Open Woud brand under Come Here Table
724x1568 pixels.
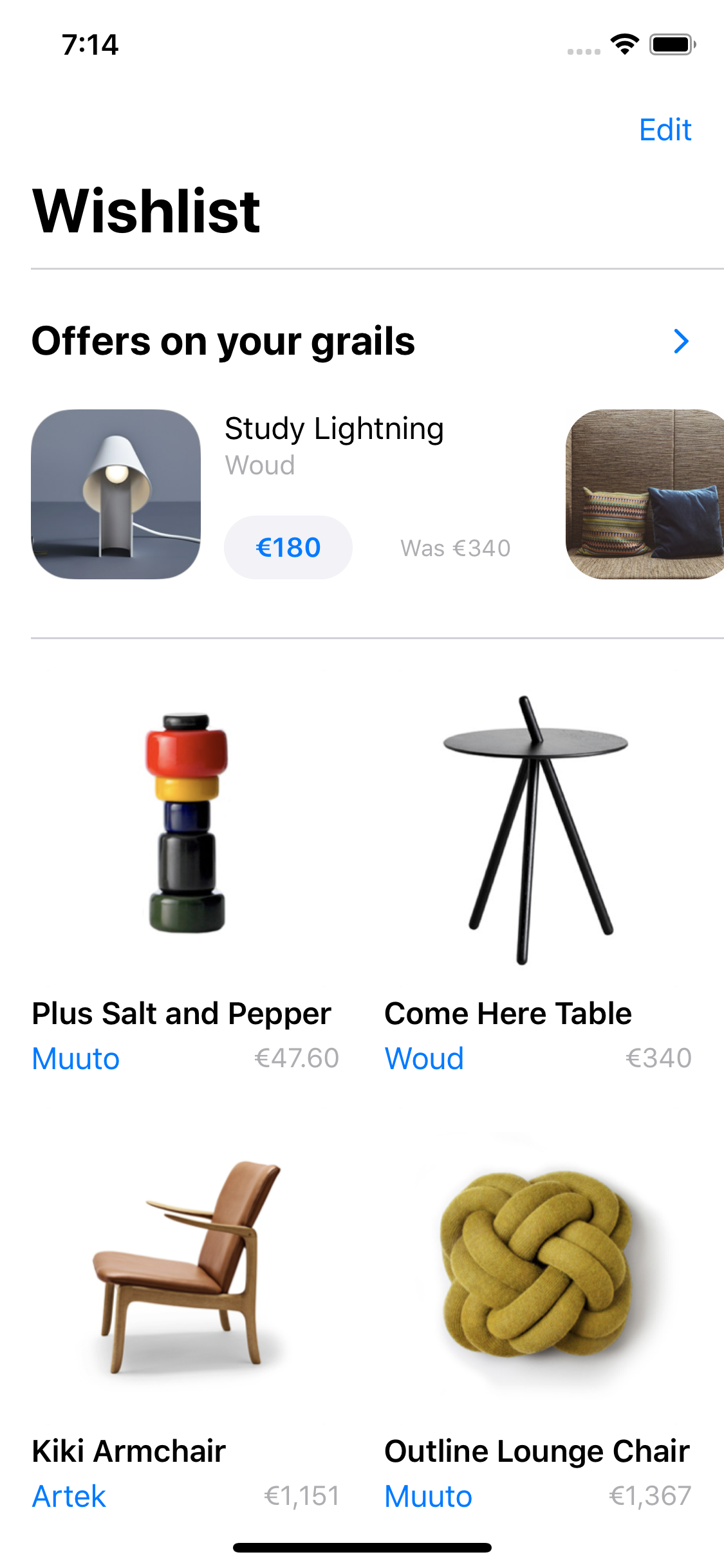click(x=424, y=1059)
